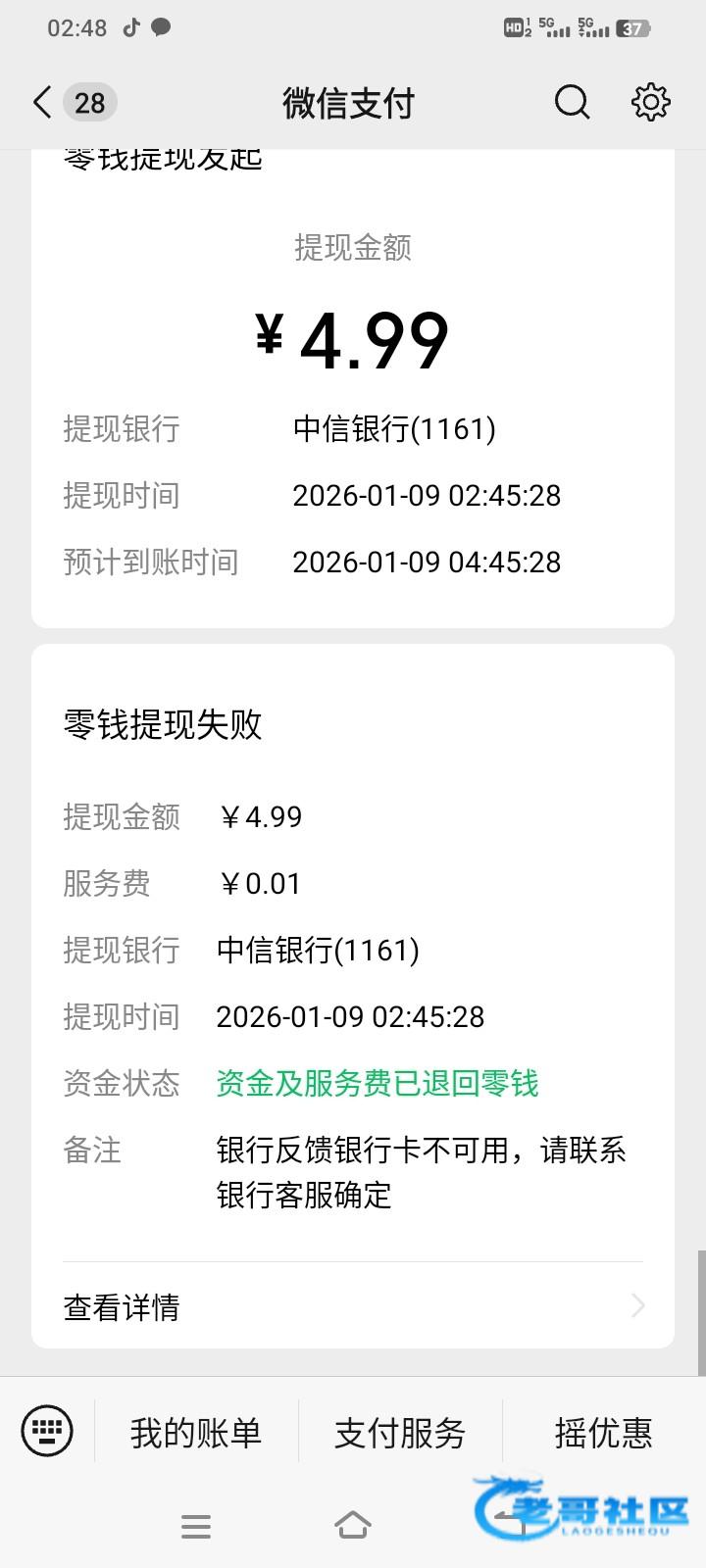
Task: Open the settings gear
Action: [x=650, y=102]
